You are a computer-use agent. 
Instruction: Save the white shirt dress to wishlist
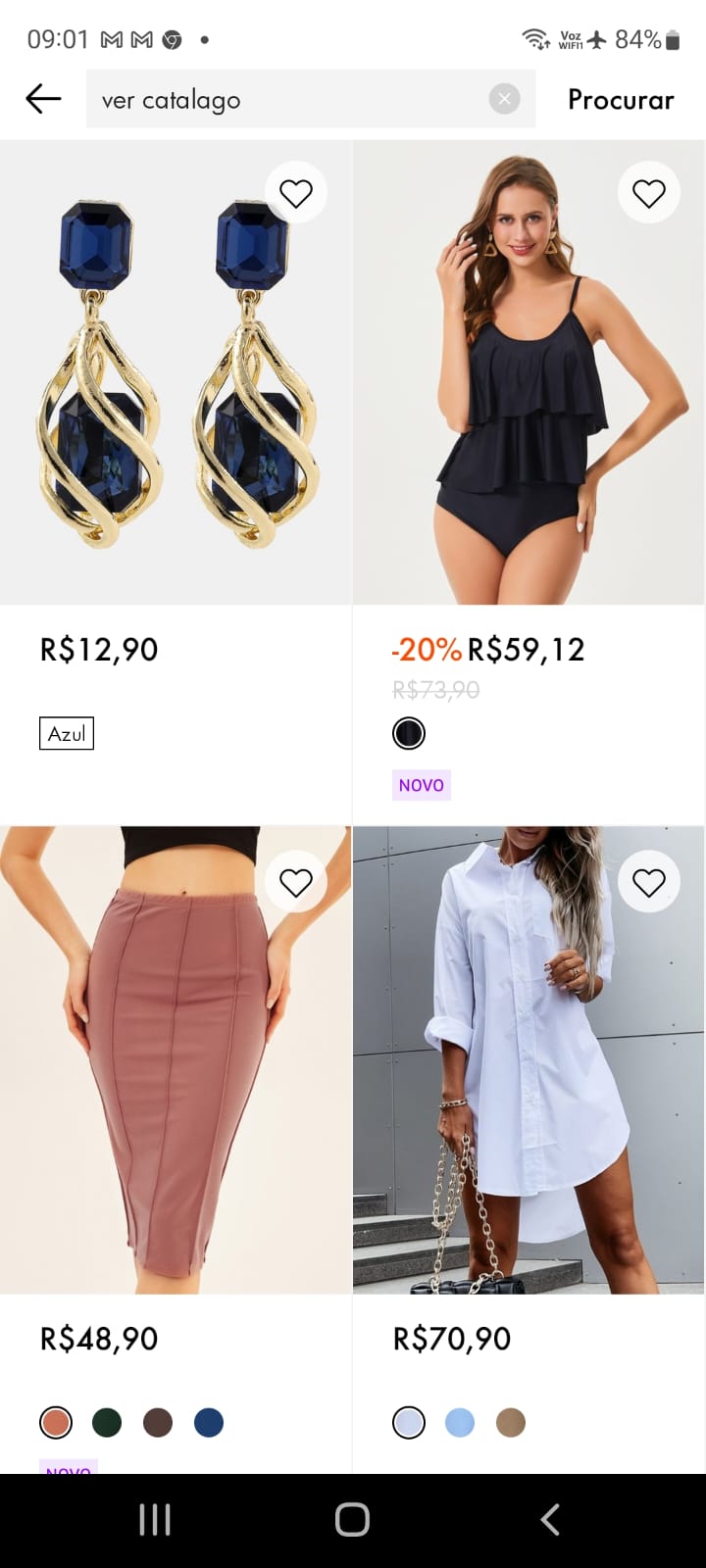(648, 883)
